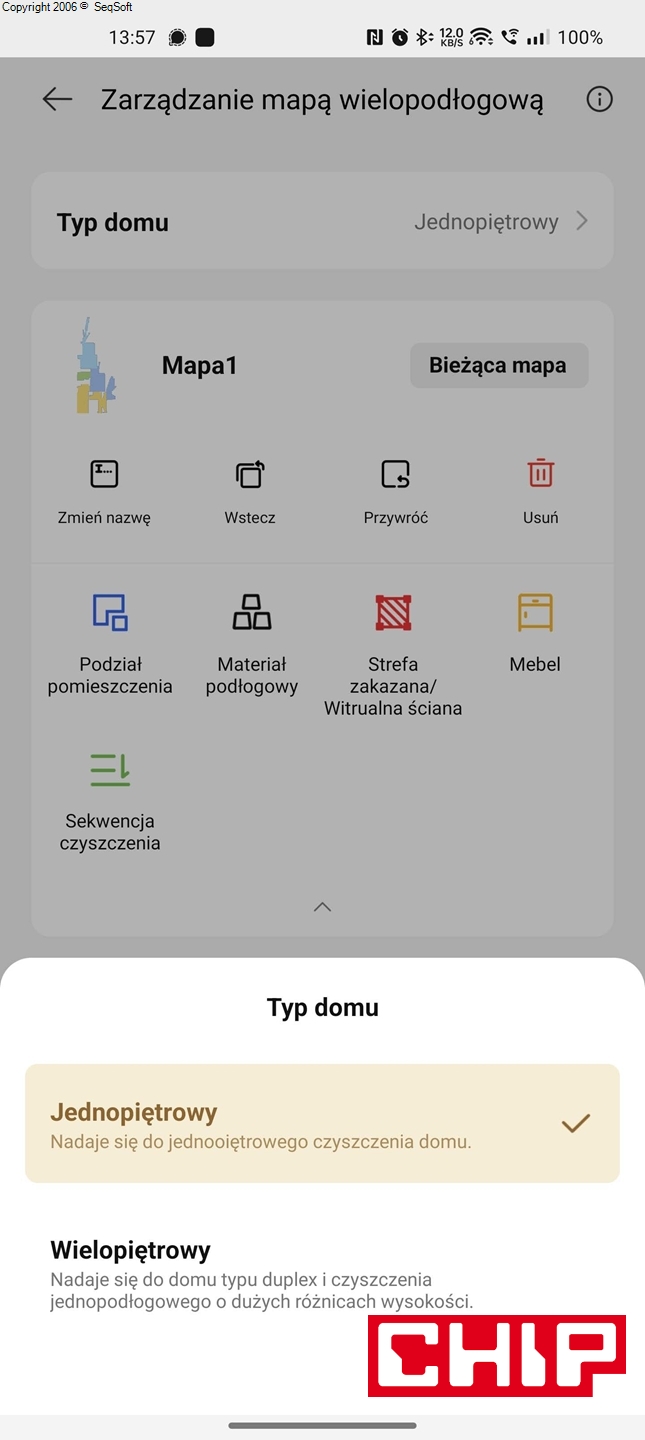Restore the map with Przywróć
Viewport: 645px width, 1440px height.
click(396, 492)
